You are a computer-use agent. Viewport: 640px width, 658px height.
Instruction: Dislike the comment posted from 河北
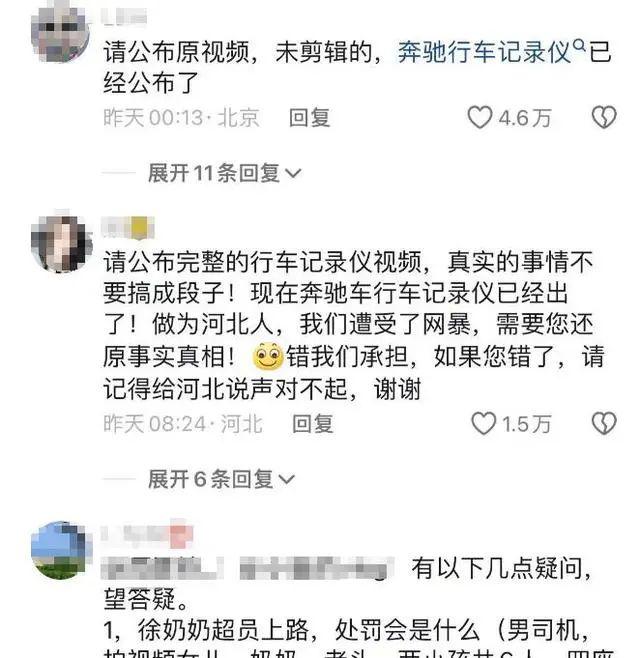pyautogui.click(x=604, y=424)
